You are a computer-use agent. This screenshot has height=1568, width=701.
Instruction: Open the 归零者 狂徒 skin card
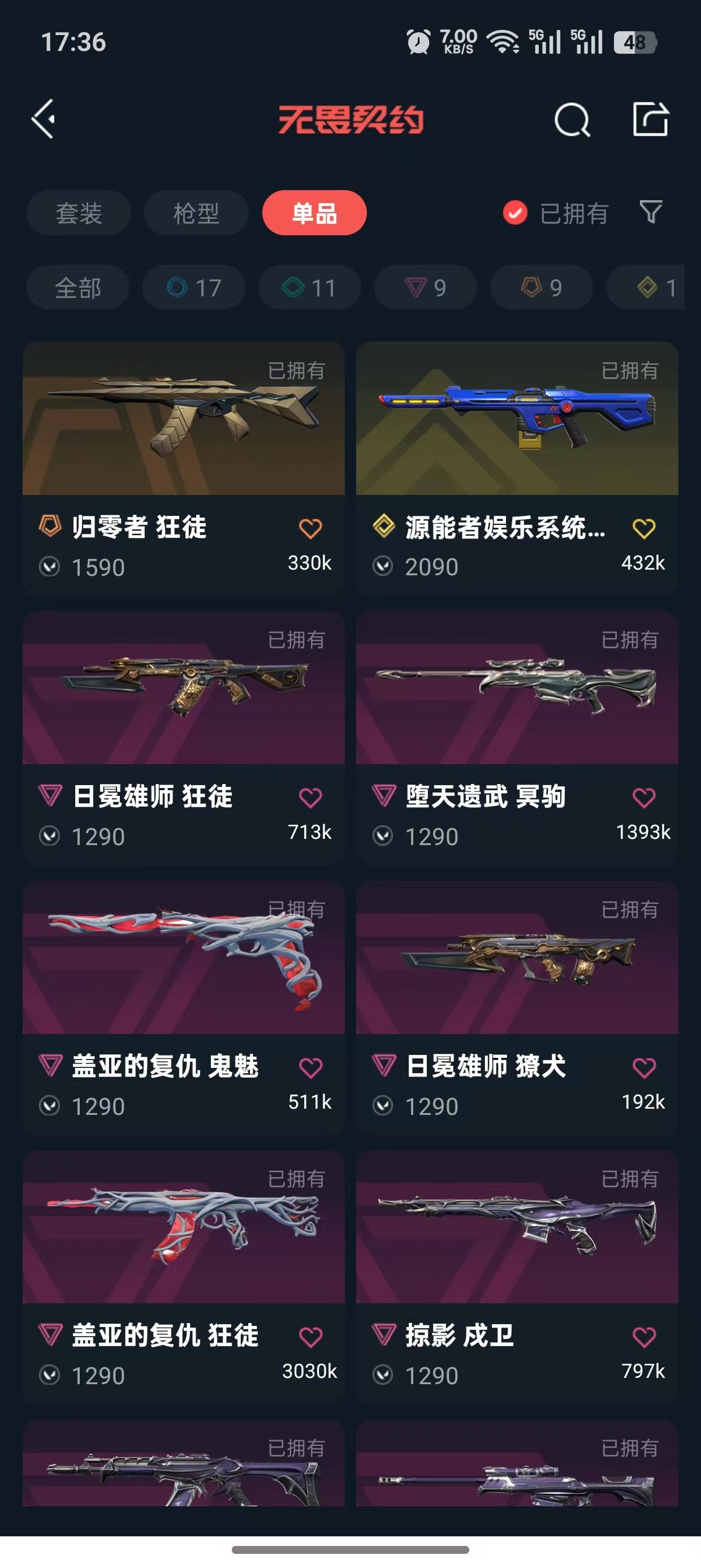(x=183, y=468)
